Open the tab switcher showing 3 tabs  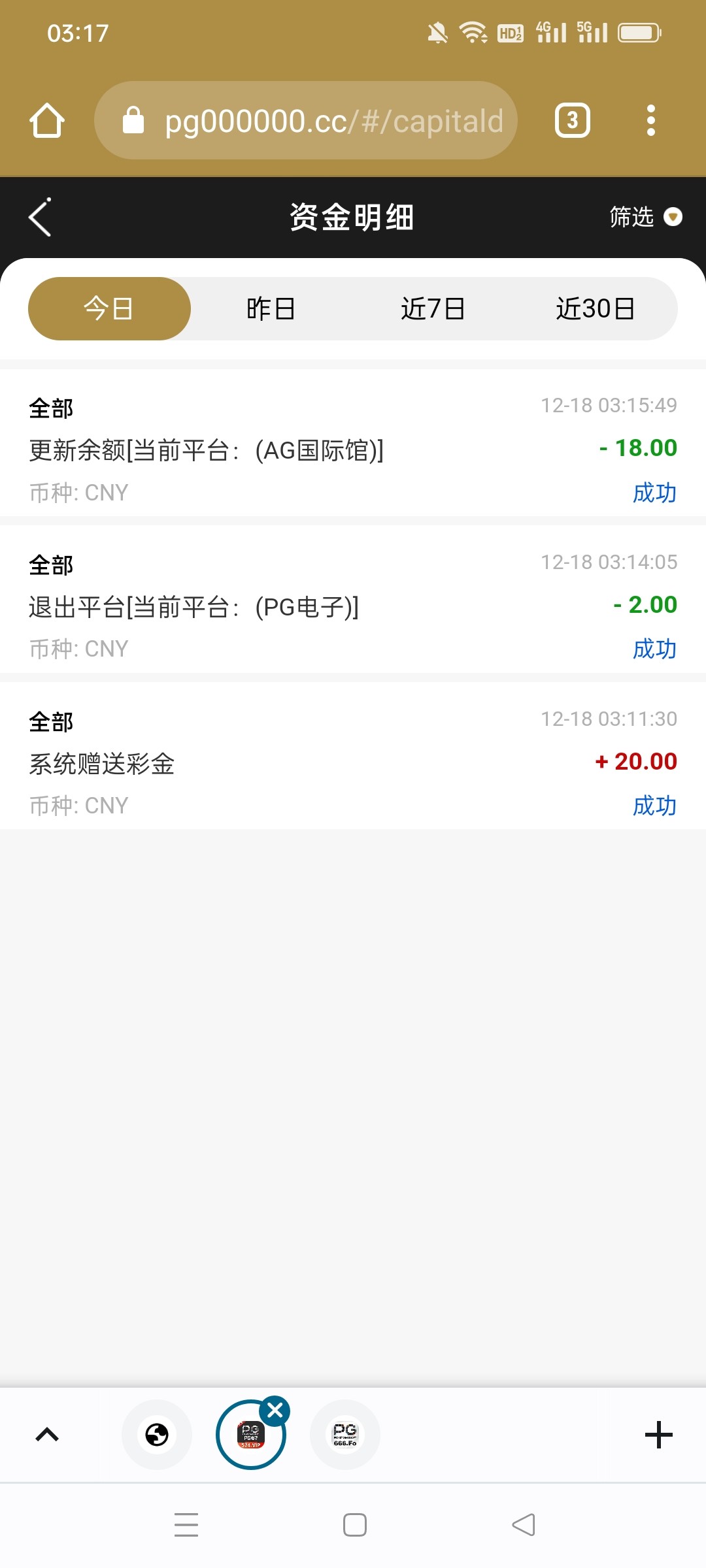[x=572, y=121]
